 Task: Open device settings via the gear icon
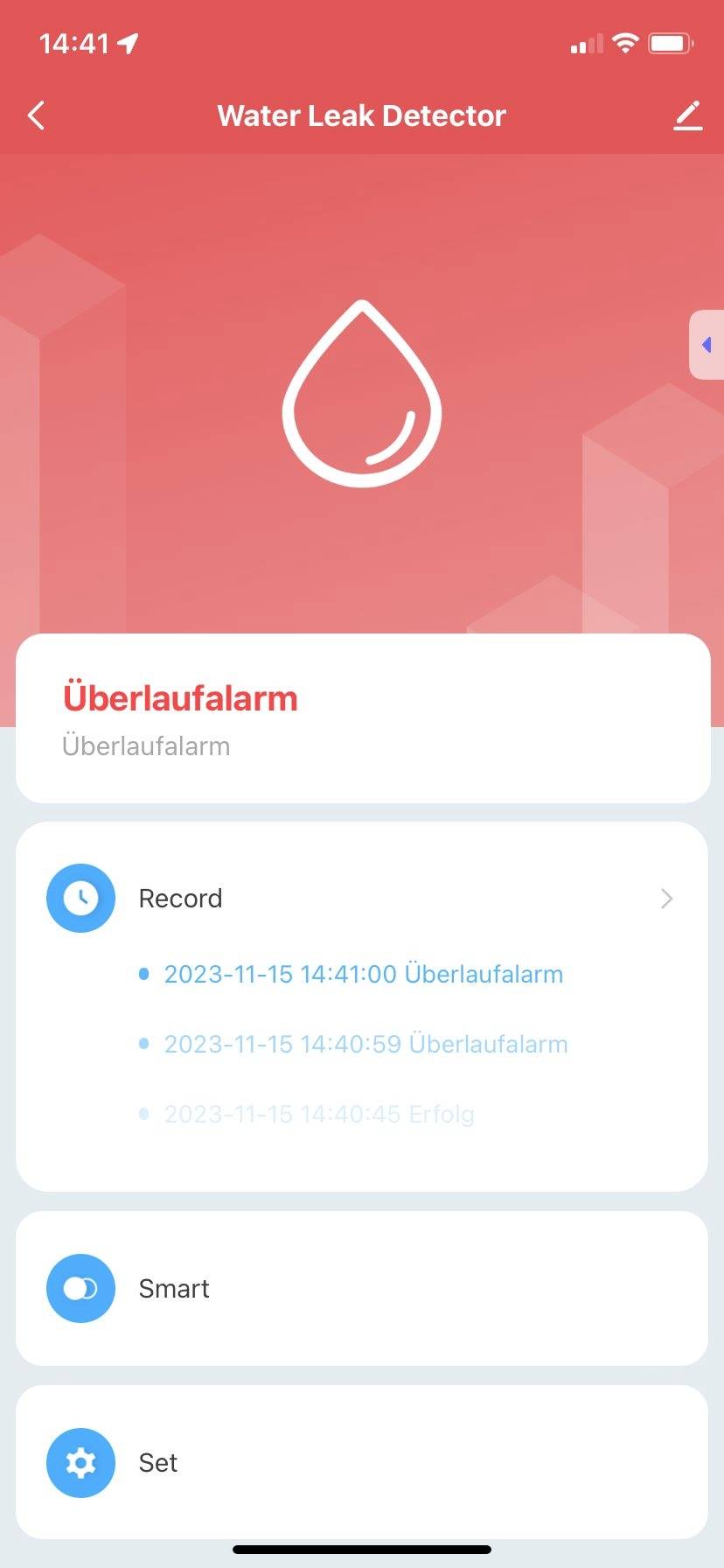coord(80,1462)
